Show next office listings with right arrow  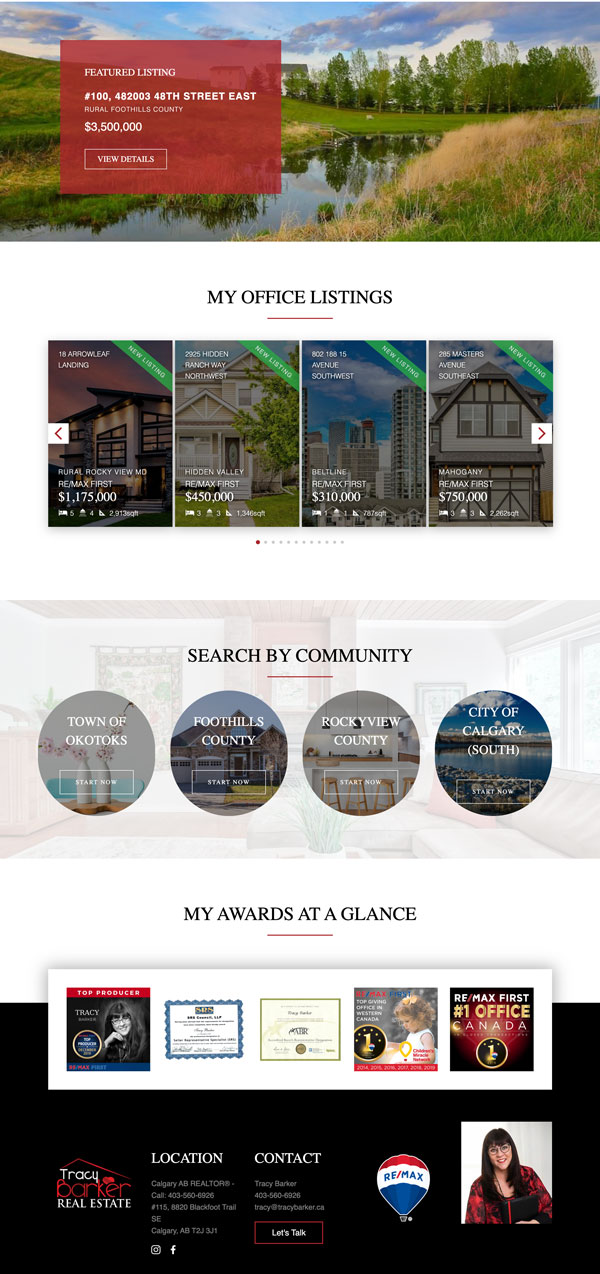tap(541, 433)
